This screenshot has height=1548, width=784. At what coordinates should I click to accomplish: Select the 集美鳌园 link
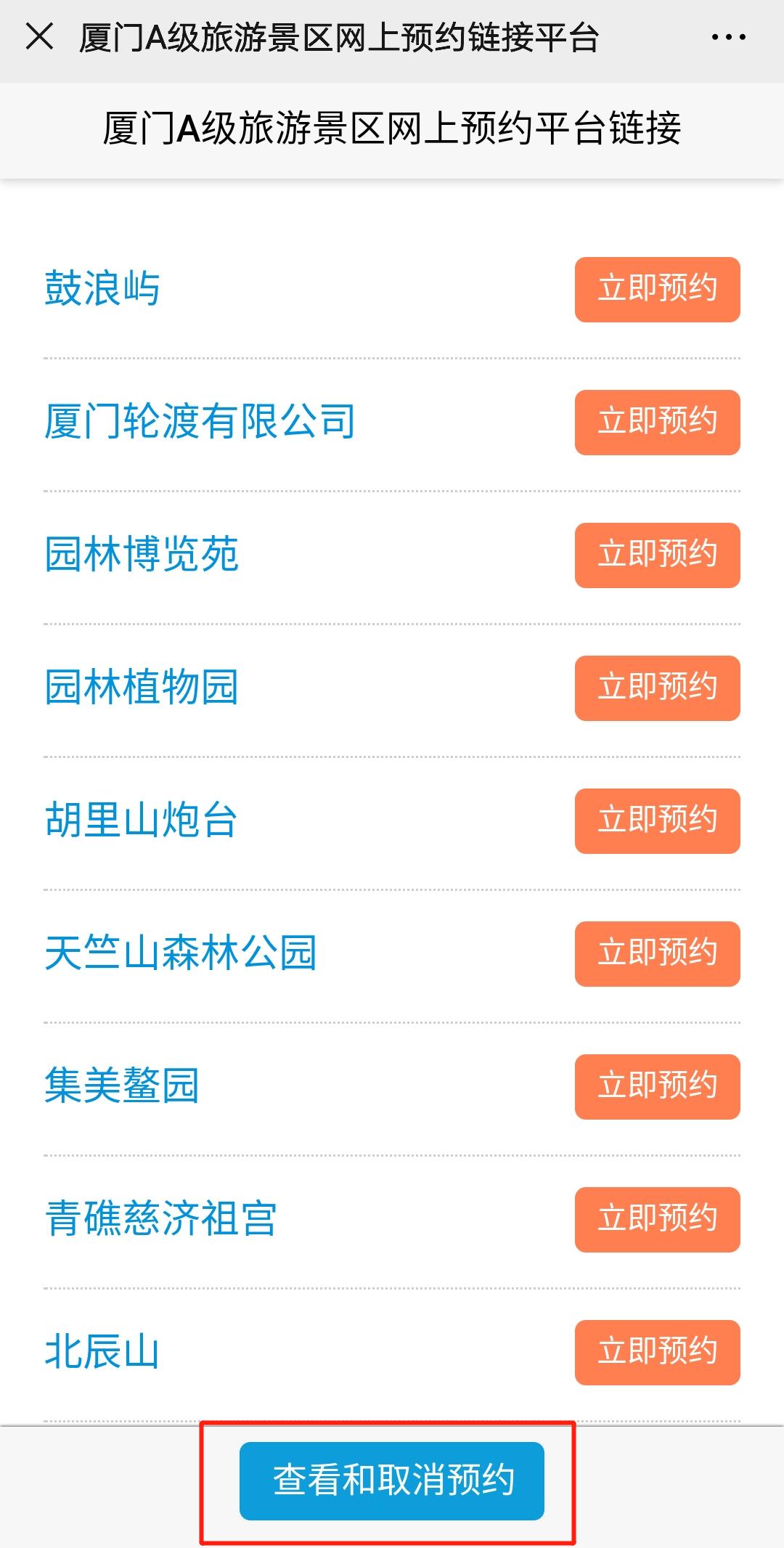coord(122,1085)
